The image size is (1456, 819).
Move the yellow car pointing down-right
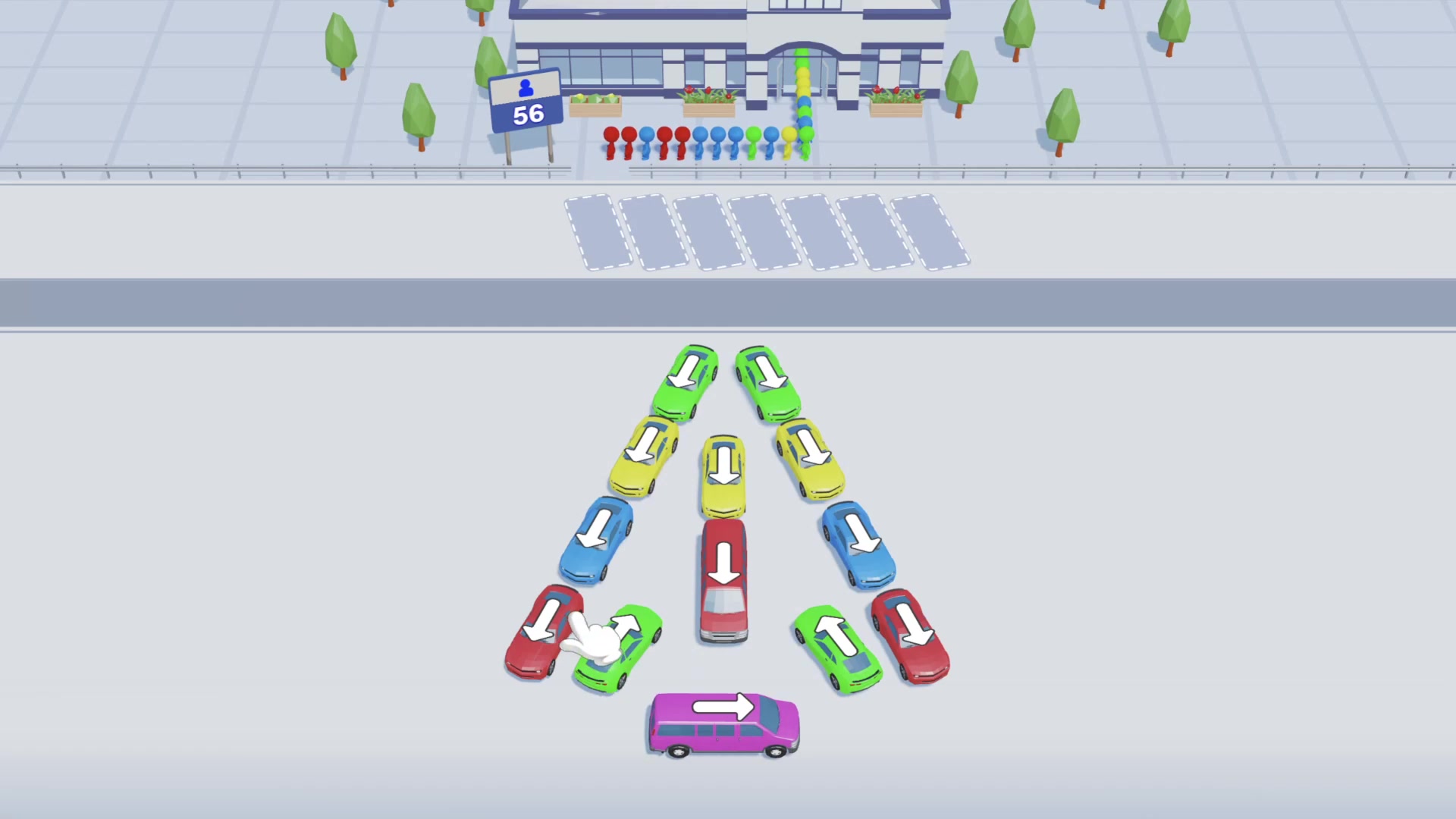(809, 457)
